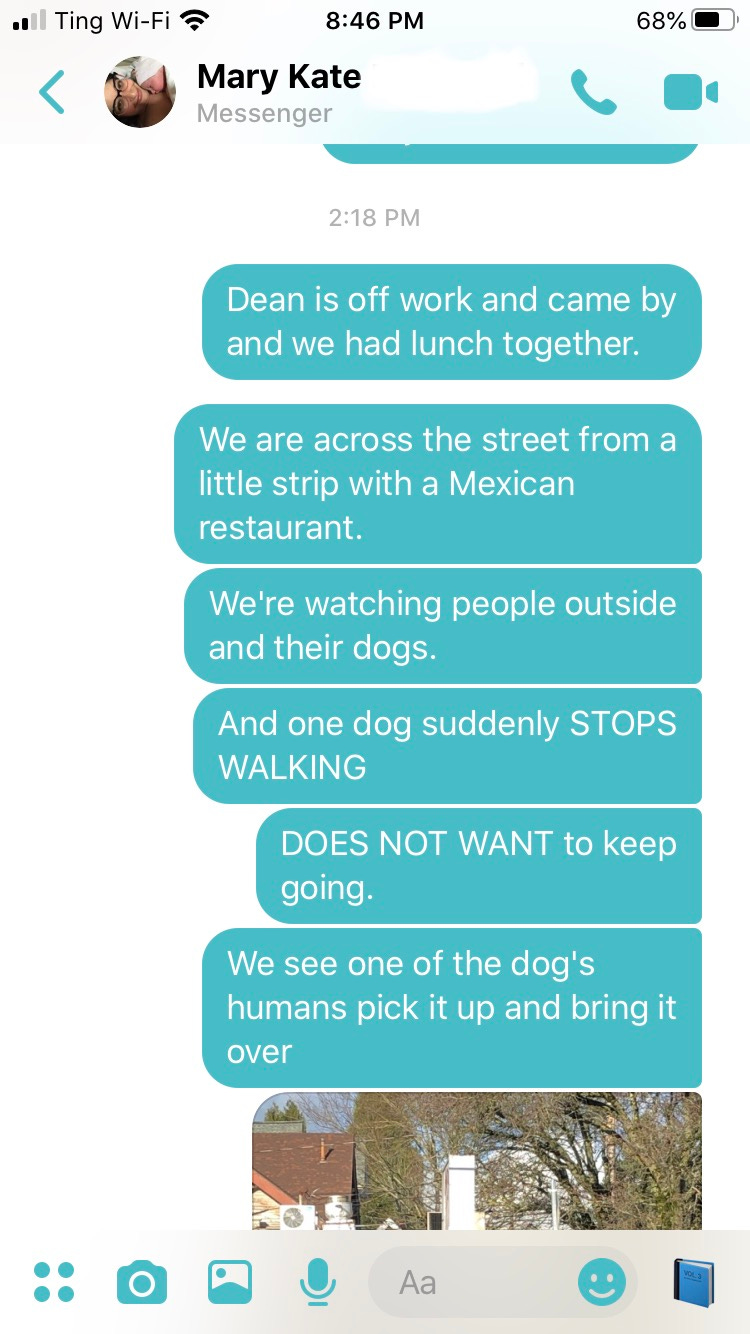
Task: Start a voice call with Mary Kate
Action: click(593, 92)
